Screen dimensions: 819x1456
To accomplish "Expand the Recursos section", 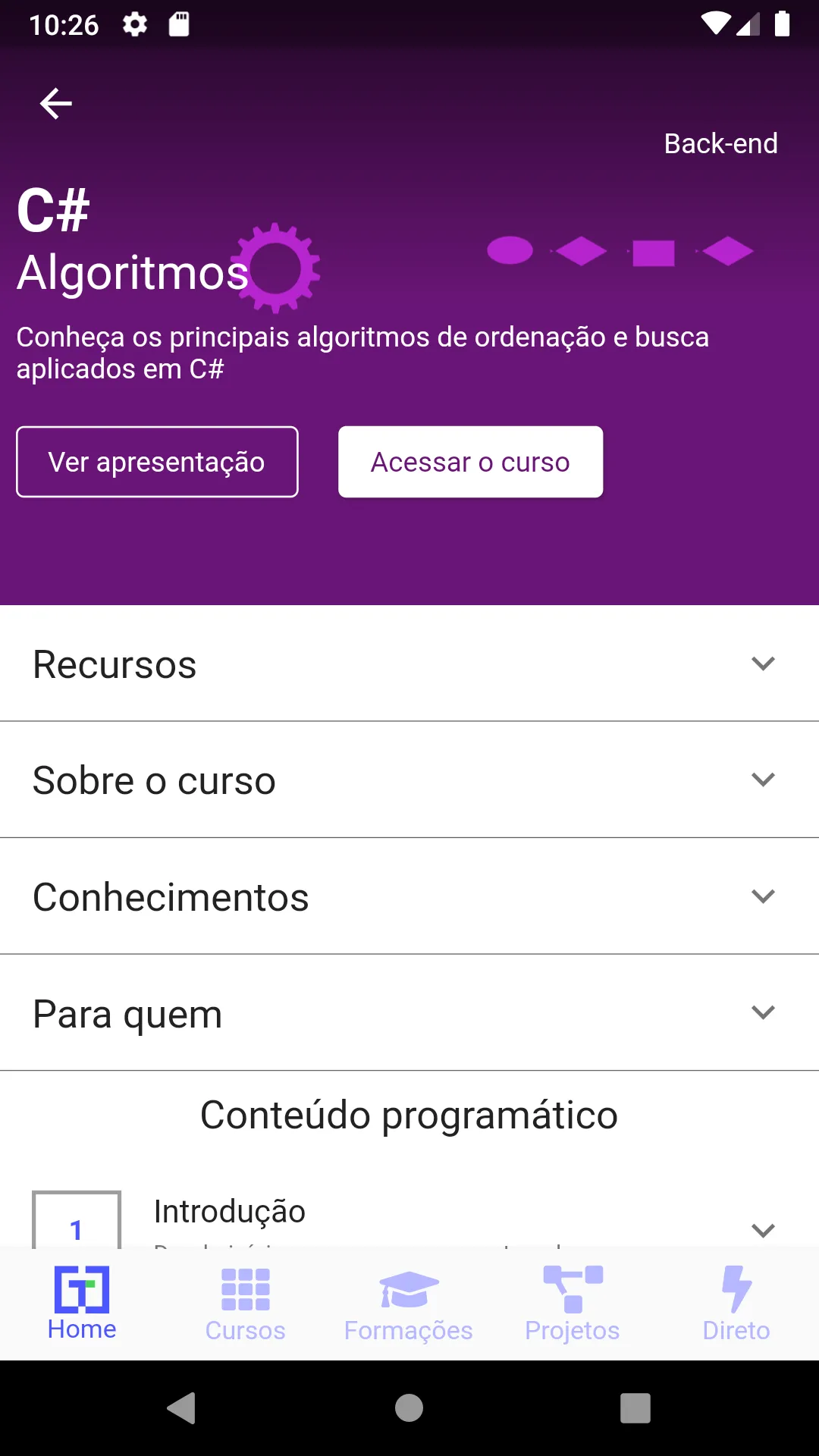I will [x=409, y=664].
